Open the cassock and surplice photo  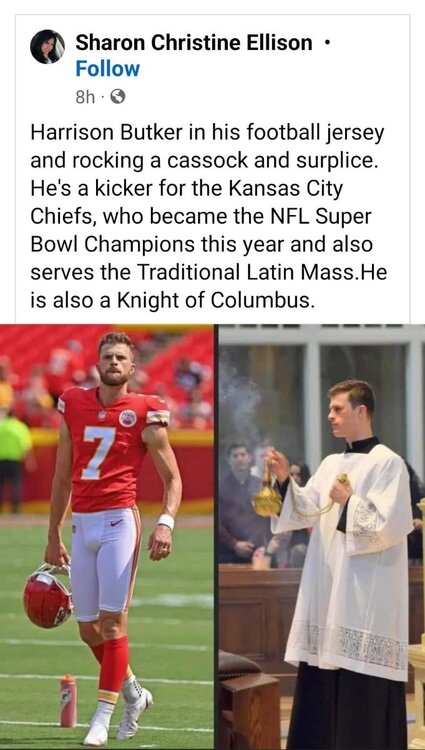[x=322, y=536]
